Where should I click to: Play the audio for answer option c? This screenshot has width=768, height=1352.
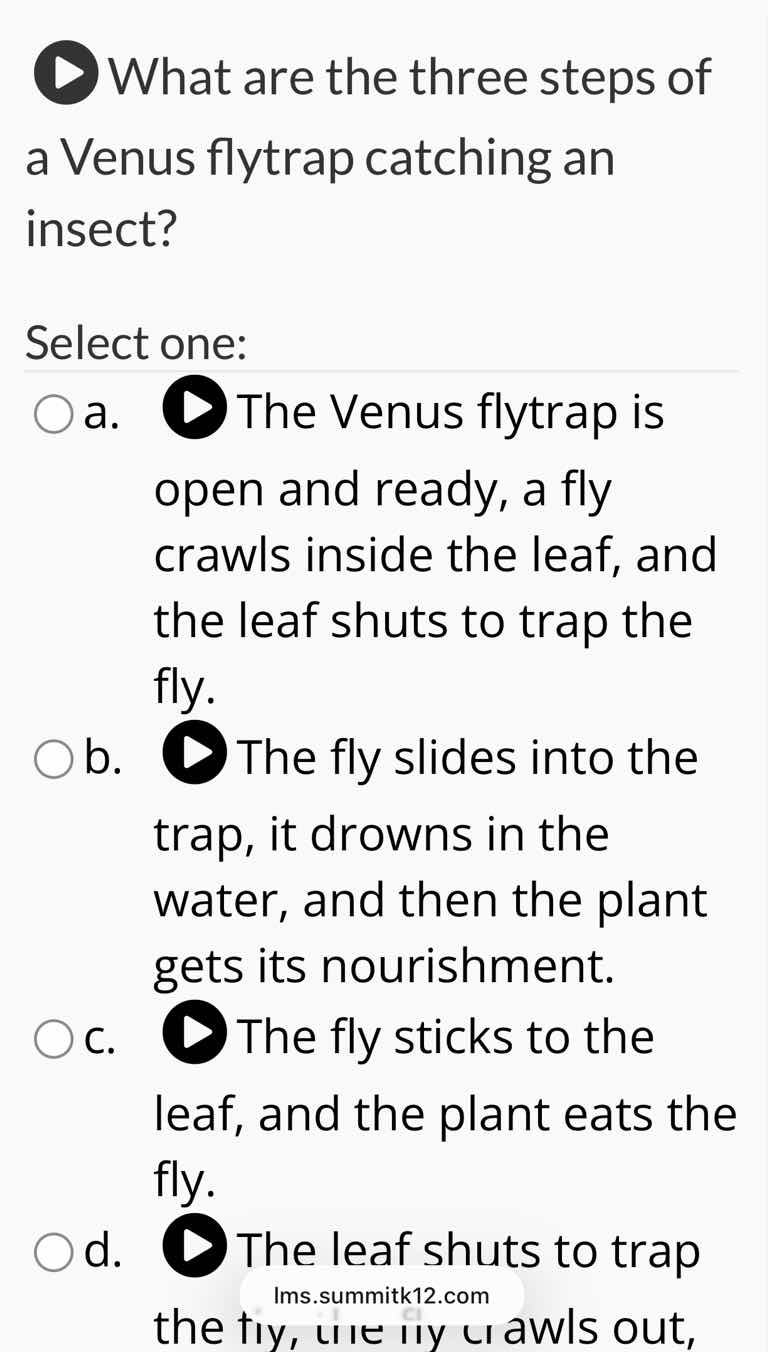coord(193,1033)
